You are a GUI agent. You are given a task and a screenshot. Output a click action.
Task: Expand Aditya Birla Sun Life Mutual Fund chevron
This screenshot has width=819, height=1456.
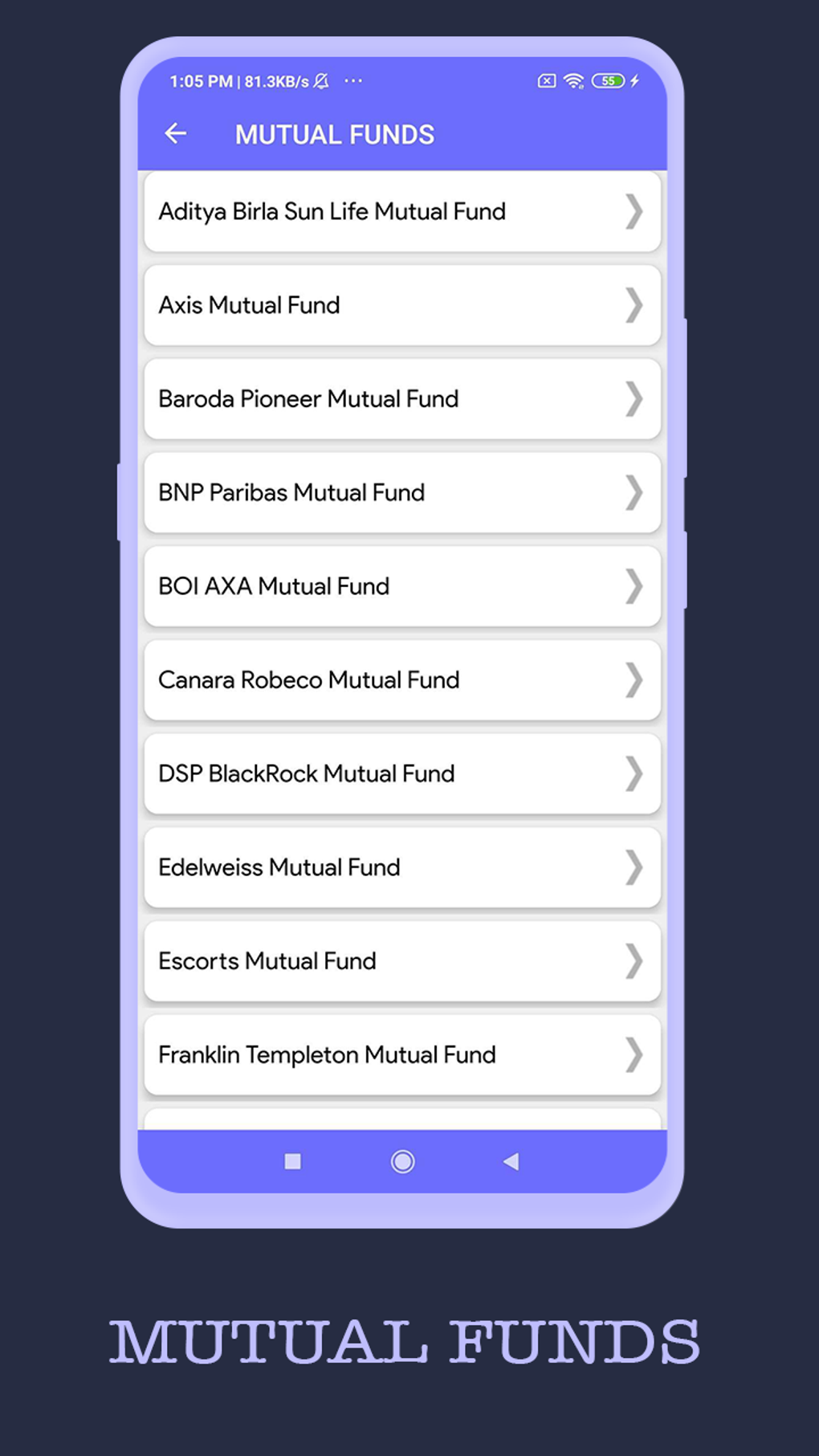pyautogui.click(x=634, y=211)
